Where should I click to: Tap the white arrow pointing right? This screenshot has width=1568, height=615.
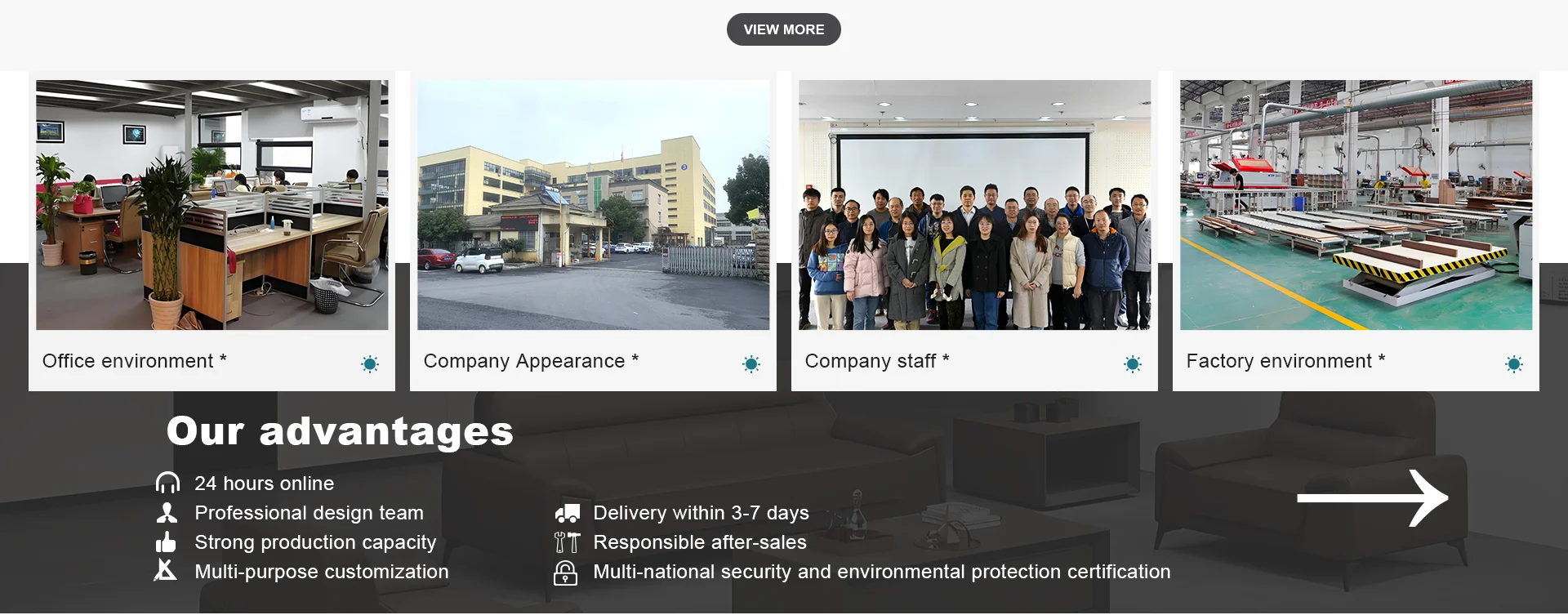pyautogui.click(x=1373, y=497)
